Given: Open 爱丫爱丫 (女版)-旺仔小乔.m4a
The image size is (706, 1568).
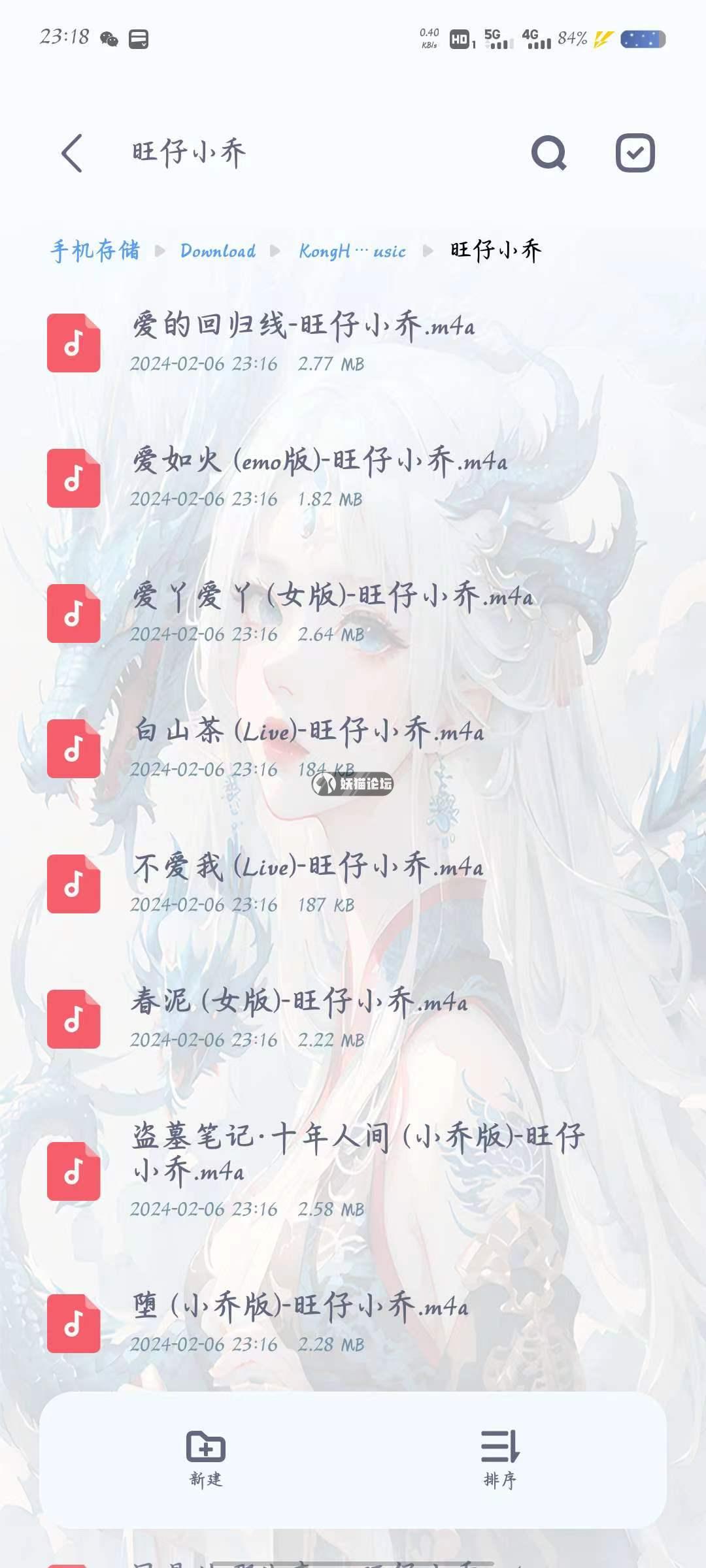Looking at the screenshot, I should tap(332, 612).
